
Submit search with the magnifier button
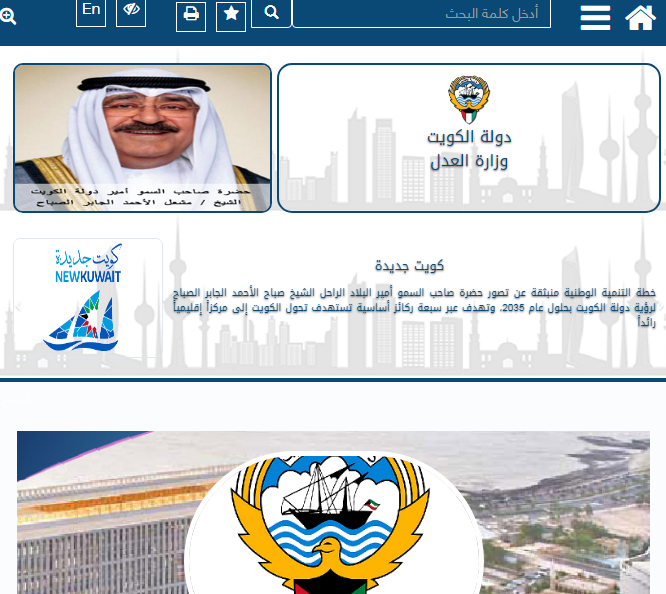pyautogui.click(x=271, y=13)
